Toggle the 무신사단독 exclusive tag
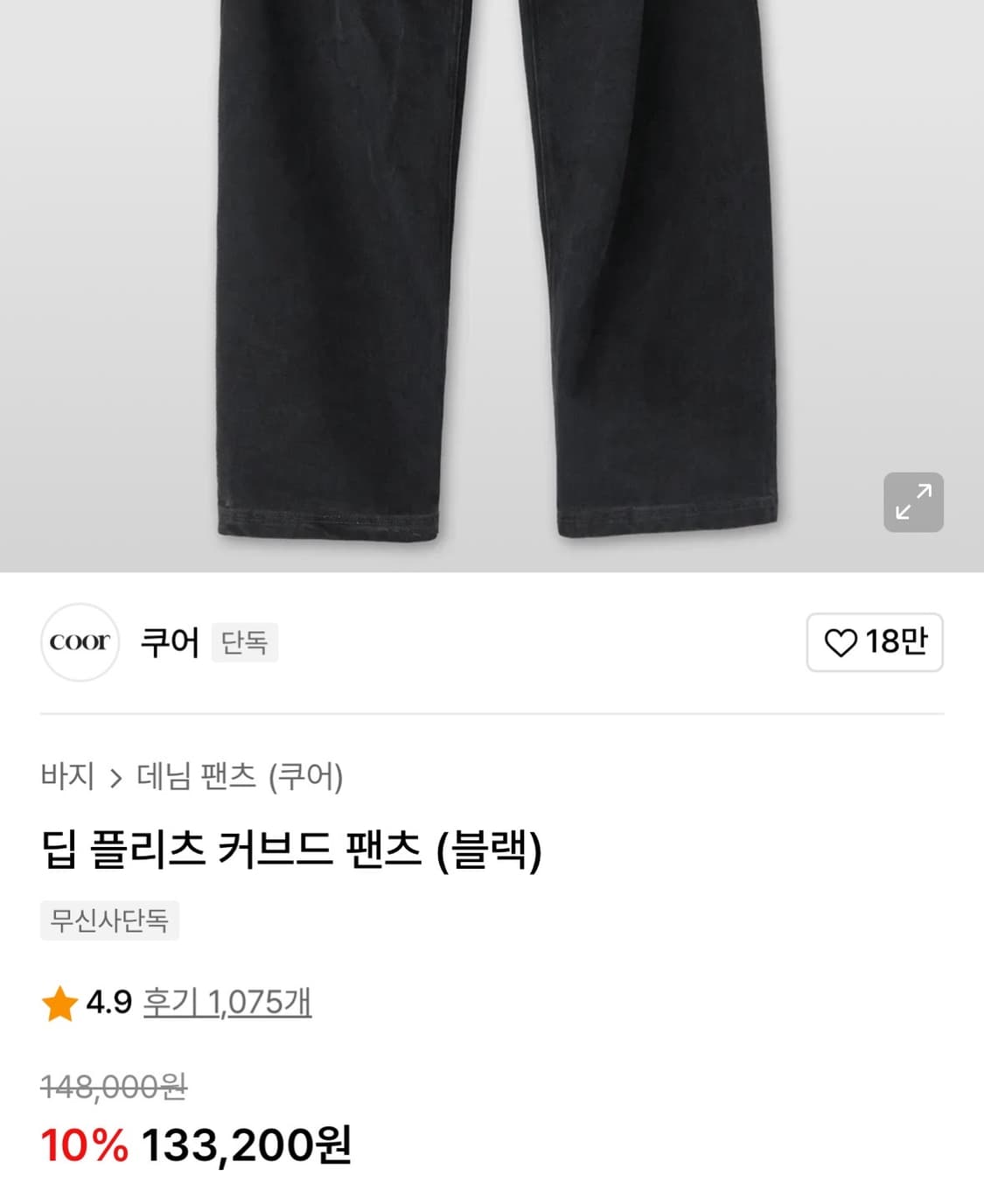 [x=108, y=920]
